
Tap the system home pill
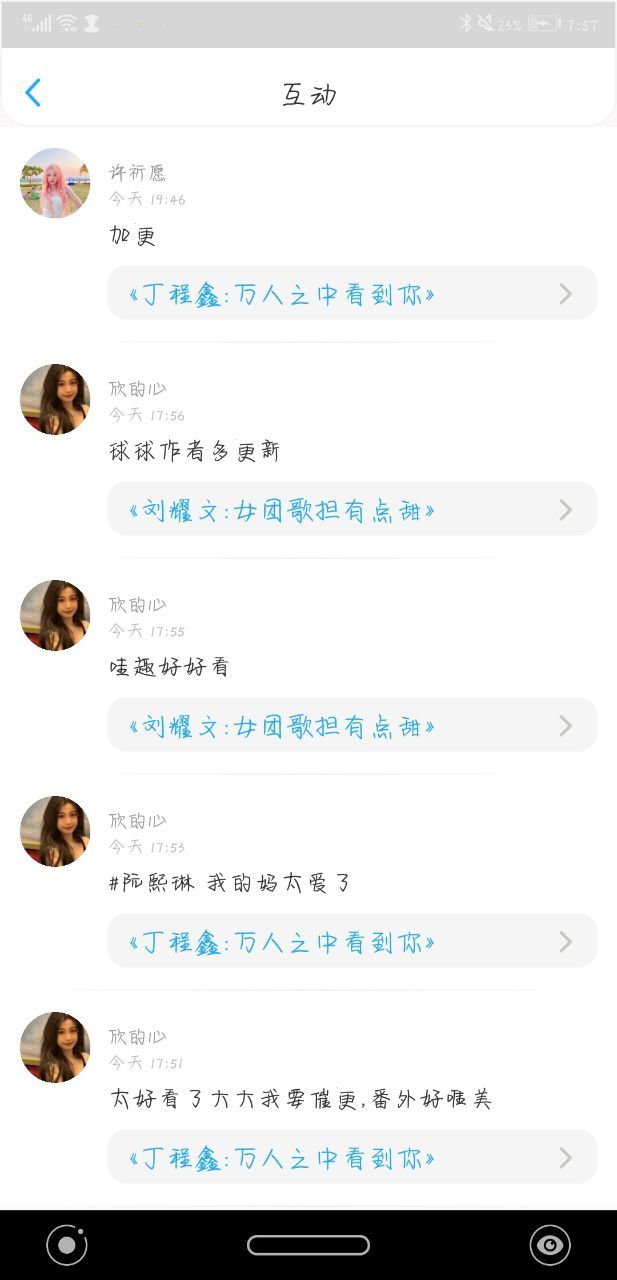click(308, 1245)
